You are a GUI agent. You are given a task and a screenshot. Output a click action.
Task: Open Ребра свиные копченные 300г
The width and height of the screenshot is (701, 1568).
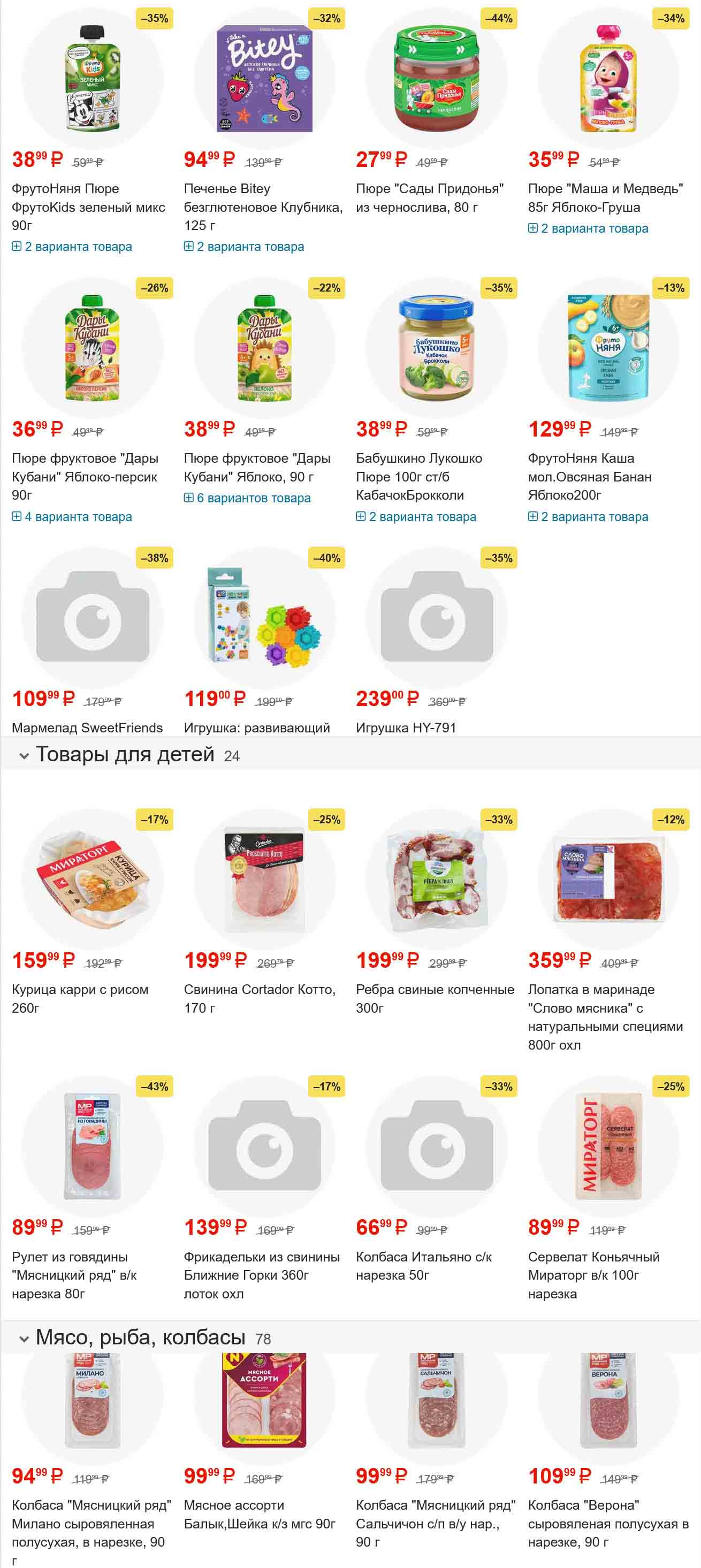pyautogui.click(x=434, y=998)
